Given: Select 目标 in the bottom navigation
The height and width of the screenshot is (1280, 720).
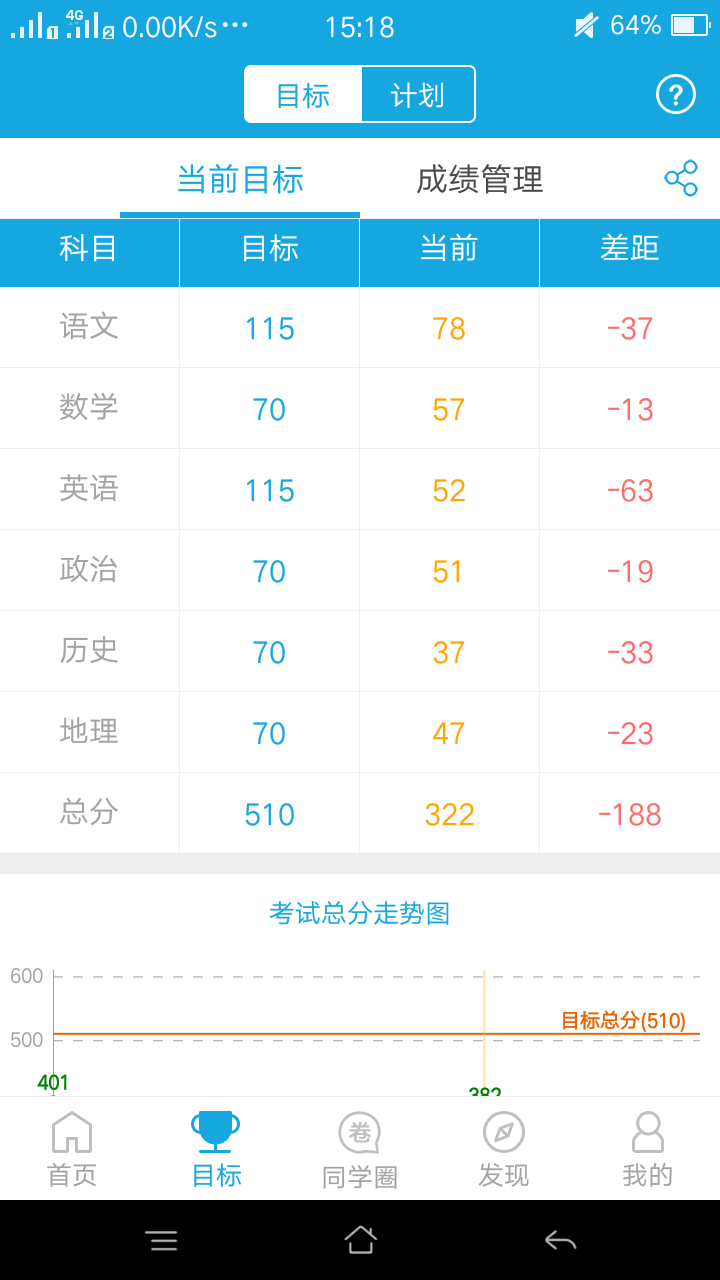Looking at the screenshot, I should 216,1150.
